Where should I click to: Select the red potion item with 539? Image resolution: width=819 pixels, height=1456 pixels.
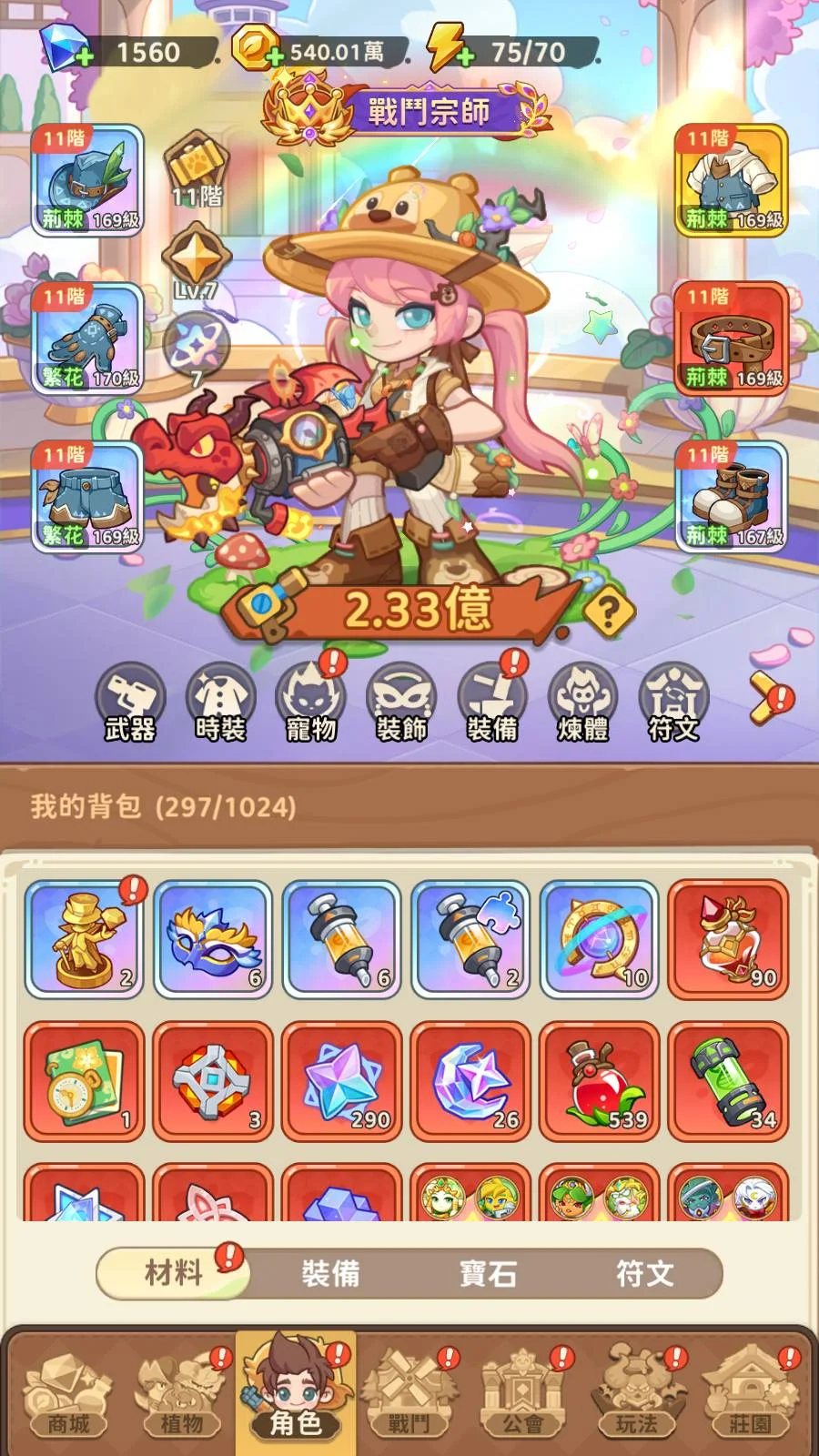click(599, 1081)
